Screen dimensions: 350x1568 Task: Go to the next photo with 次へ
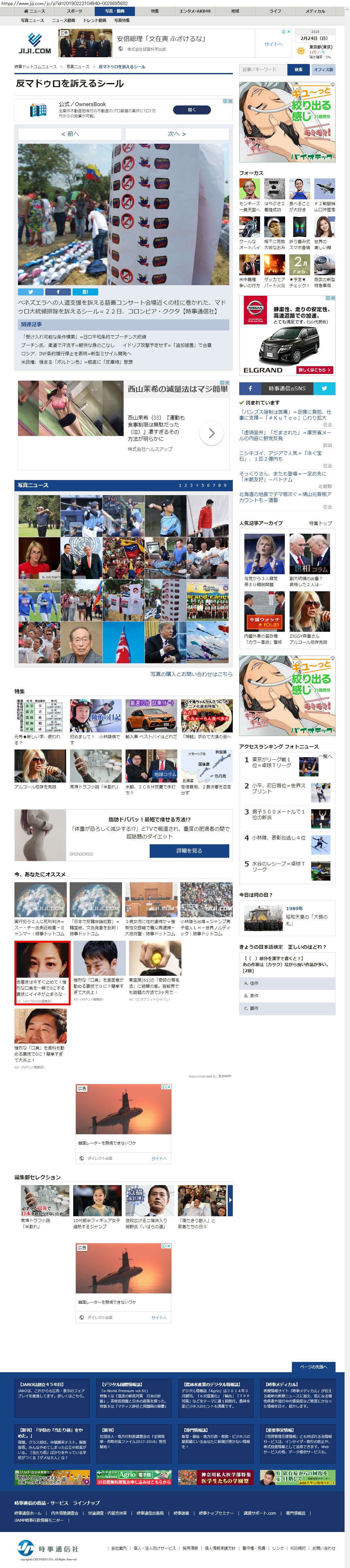(177, 134)
